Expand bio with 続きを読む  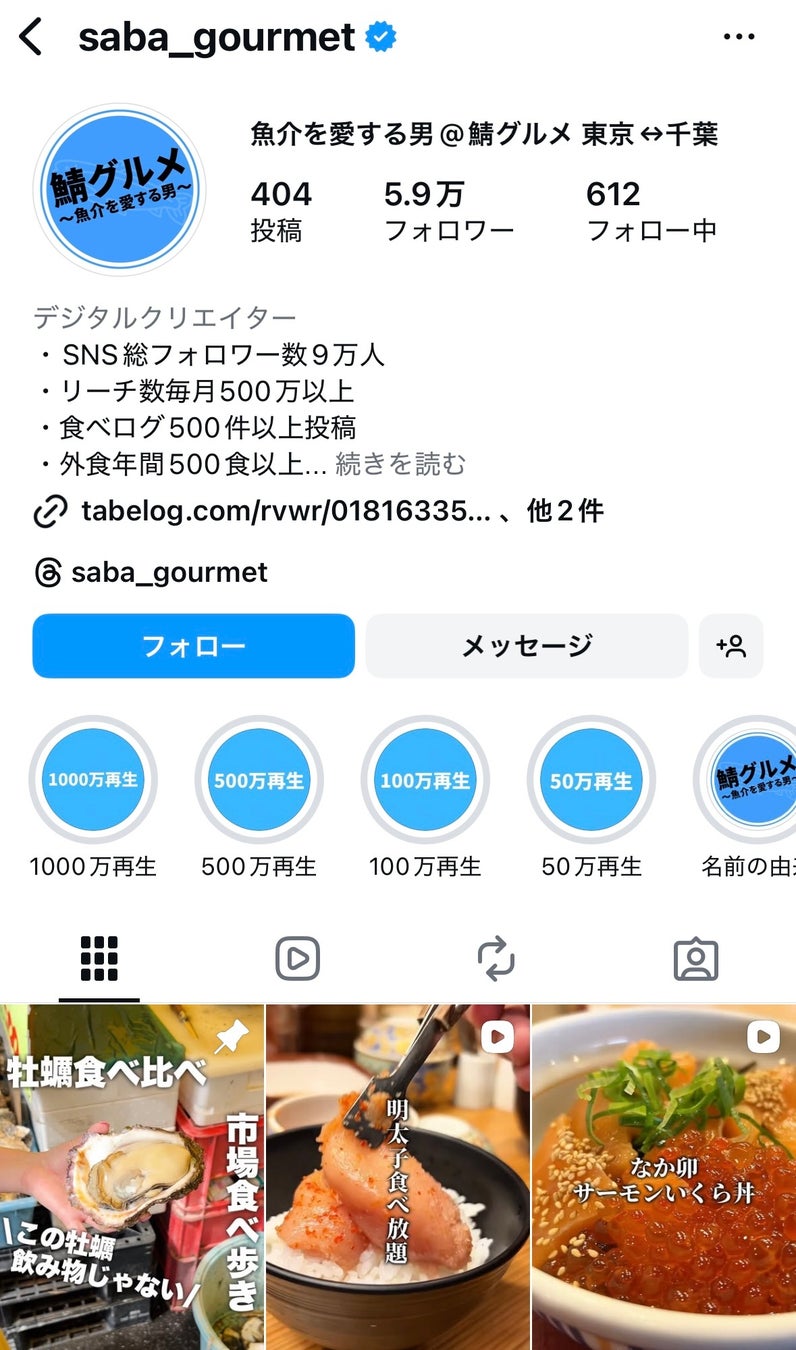click(x=400, y=464)
